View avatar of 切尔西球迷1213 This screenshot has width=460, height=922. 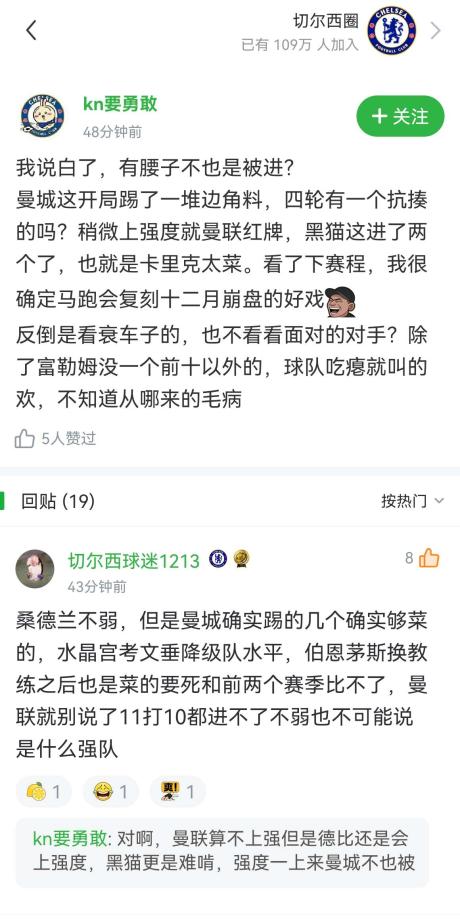click(35, 569)
